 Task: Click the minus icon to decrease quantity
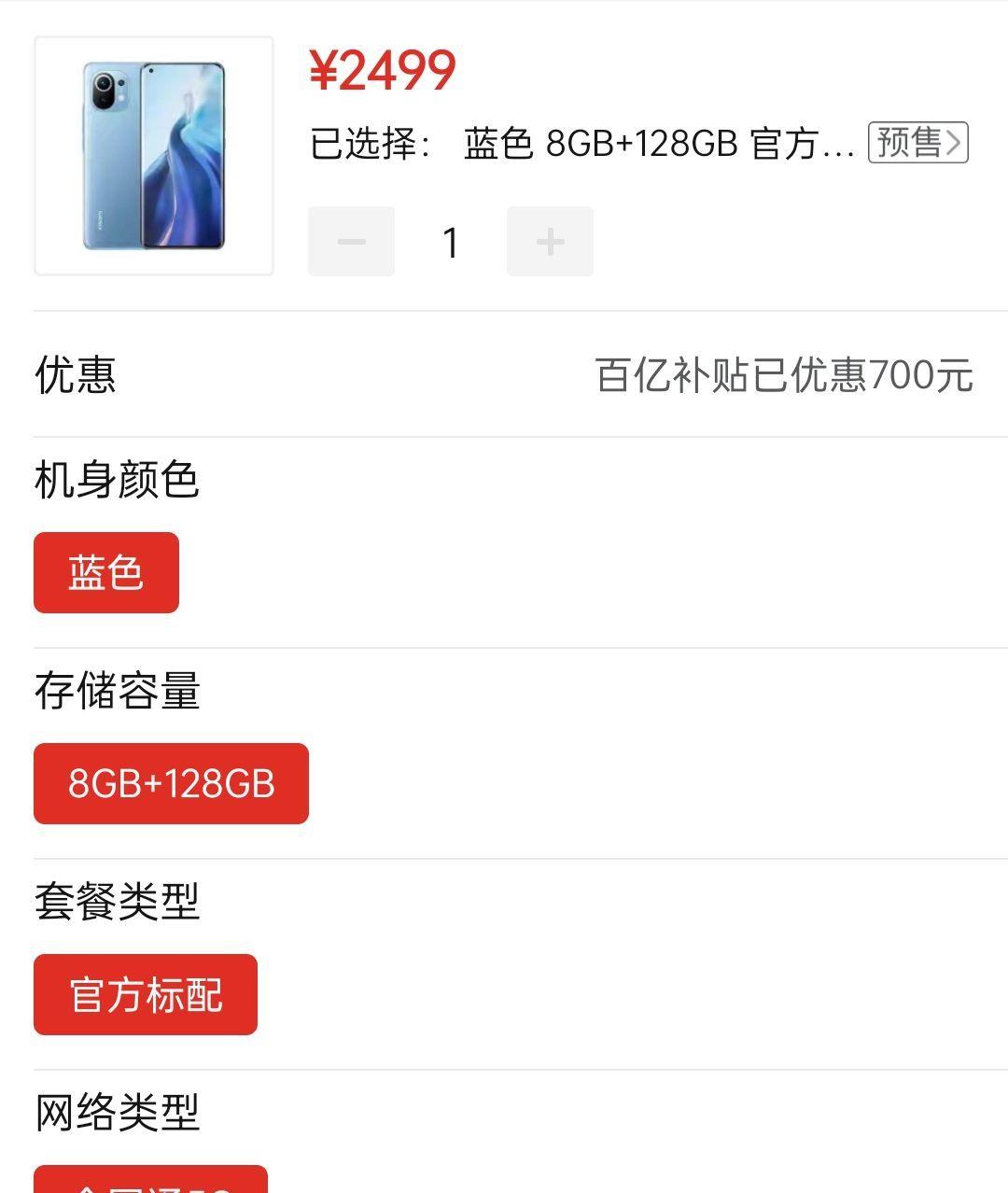[x=350, y=241]
